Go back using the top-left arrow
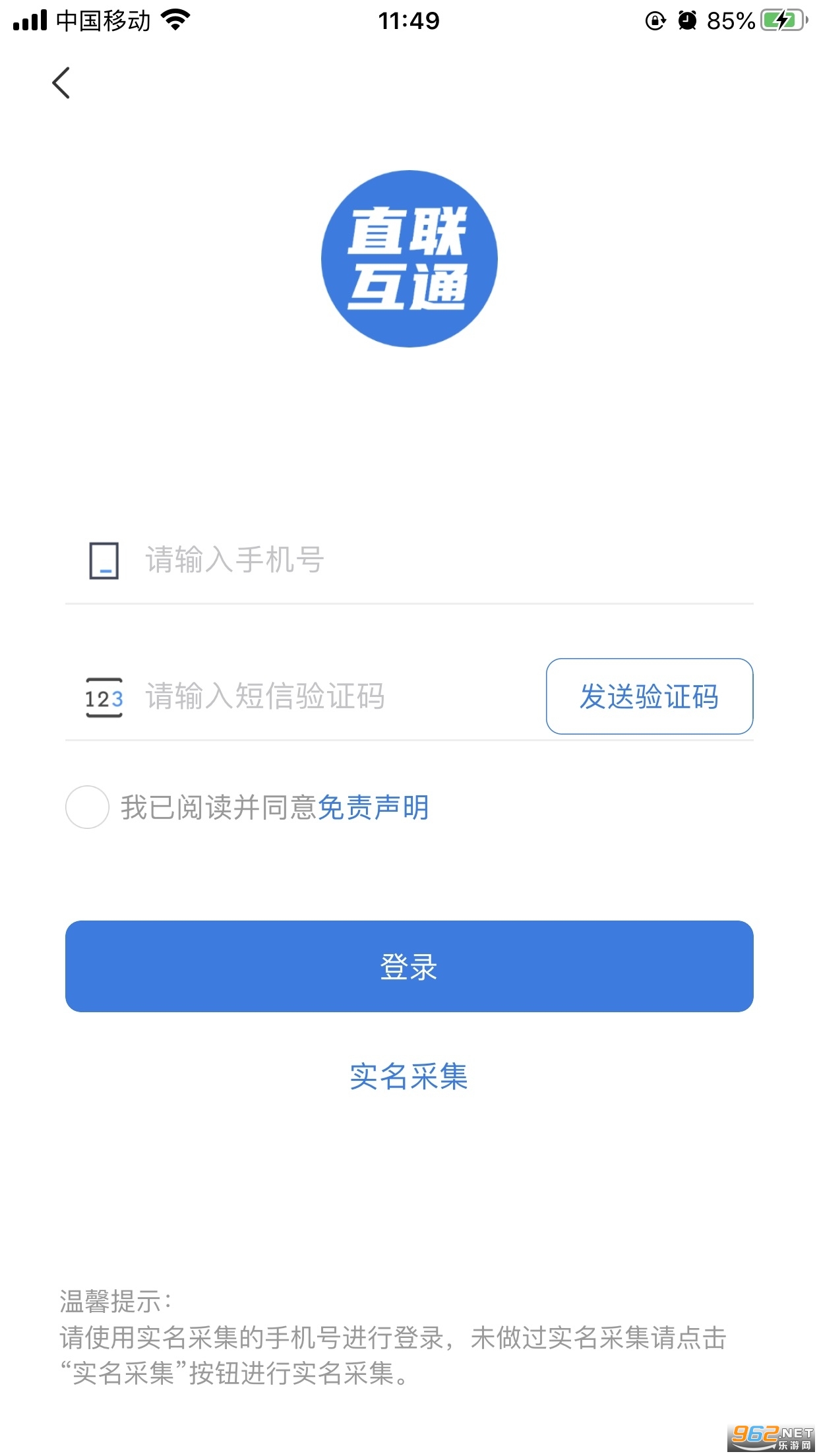The height and width of the screenshot is (1456, 819). (61, 83)
